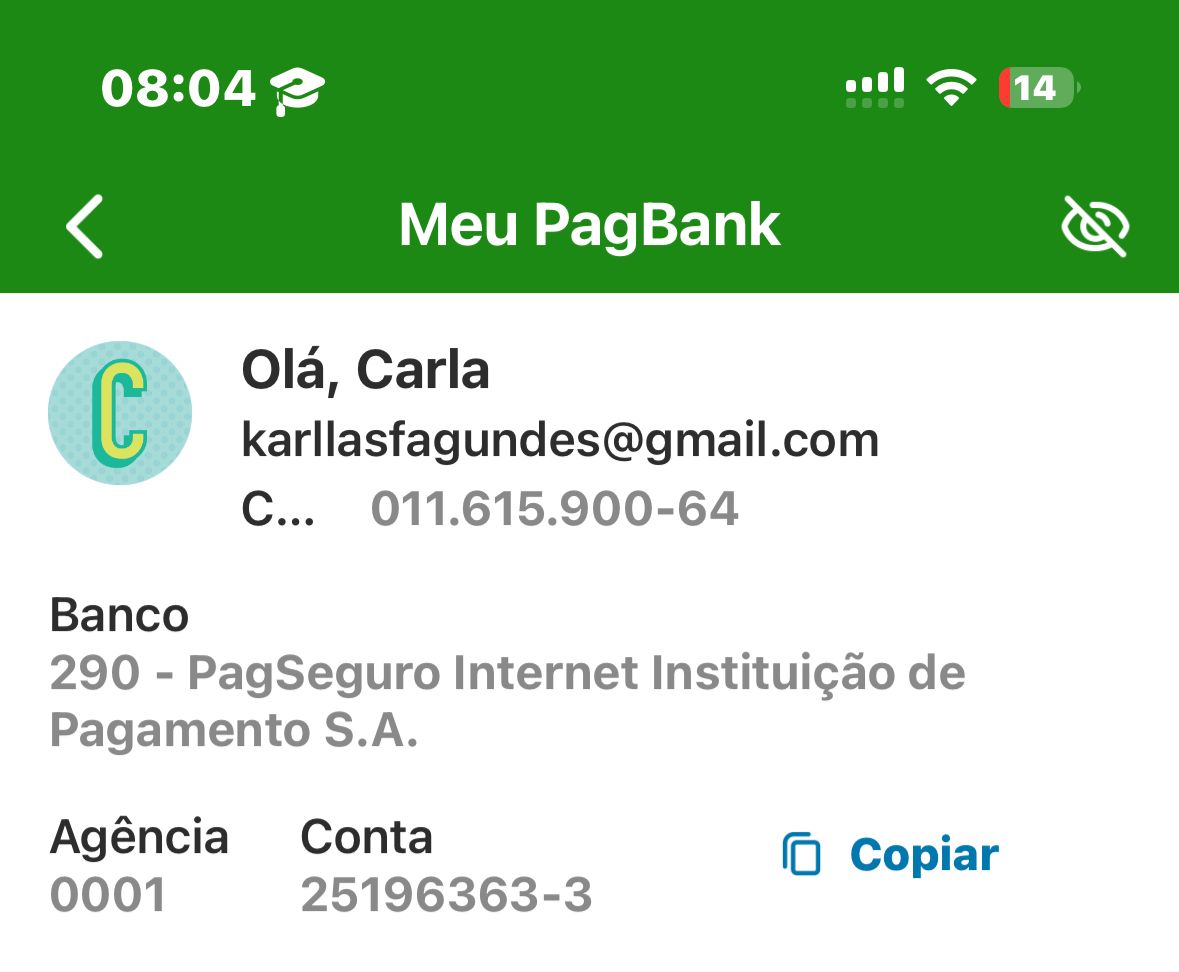Copy the bank account details
Viewport: 1179px width, 972px height.
pyautogui.click(x=890, y=856)
